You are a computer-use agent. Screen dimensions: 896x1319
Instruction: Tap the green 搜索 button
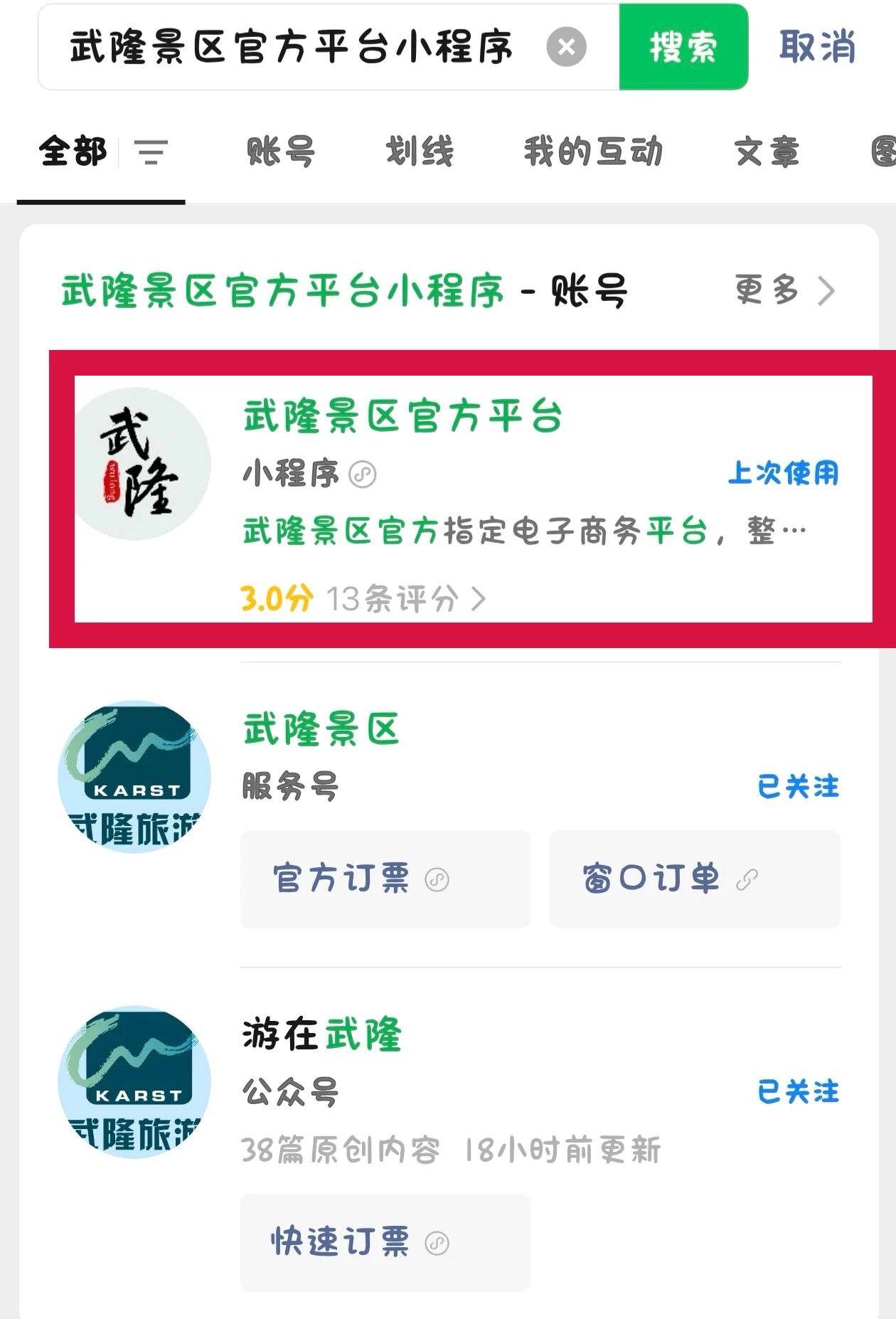[683, 48]
